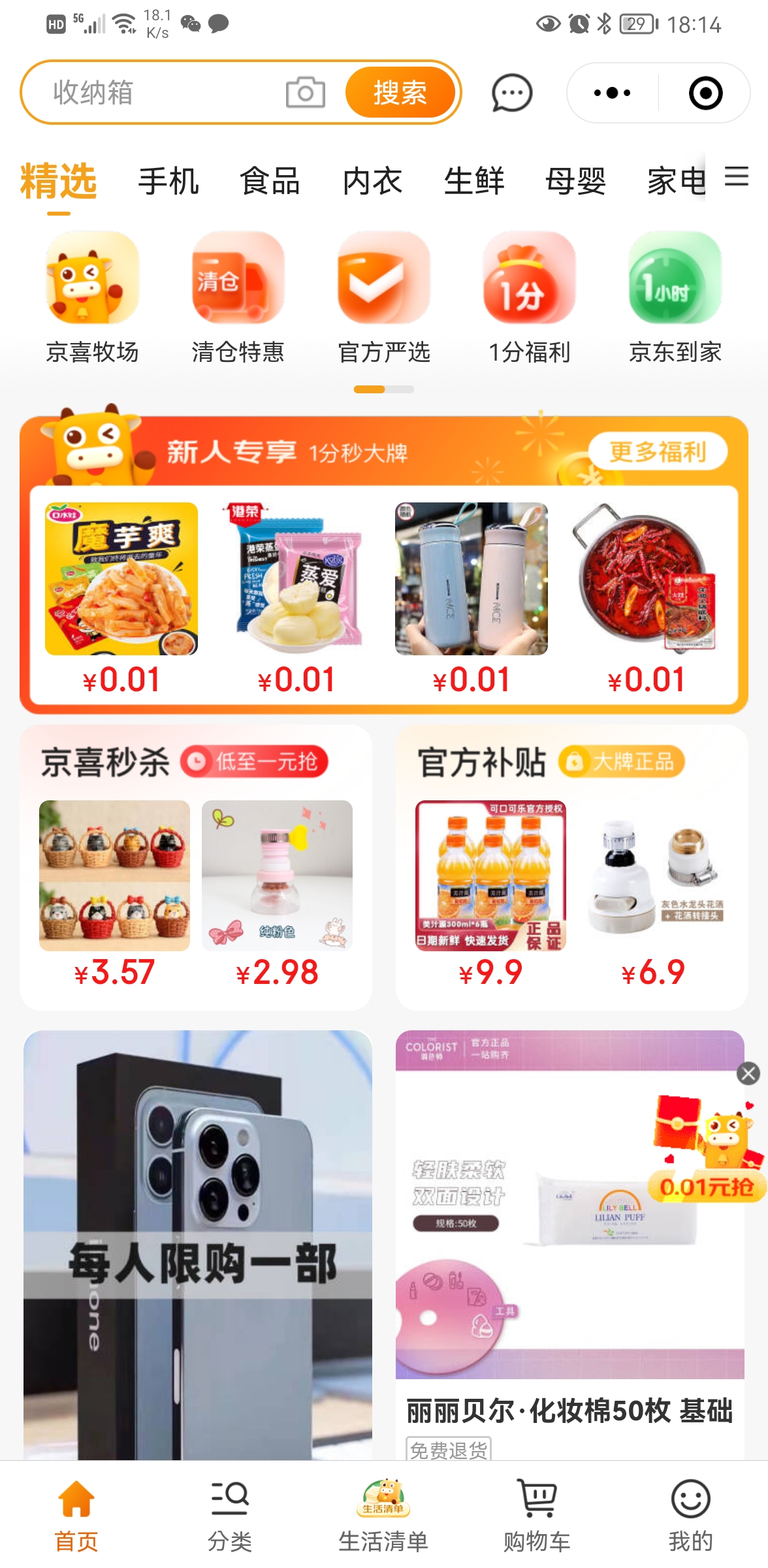Expand all categories with the hamburger icon
The image size is (768, 1568).
[736, 176]
